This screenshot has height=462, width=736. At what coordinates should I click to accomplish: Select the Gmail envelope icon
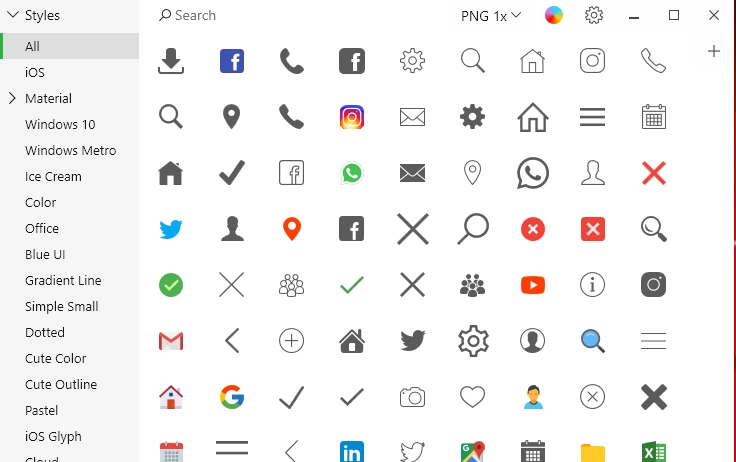[171, 341]
